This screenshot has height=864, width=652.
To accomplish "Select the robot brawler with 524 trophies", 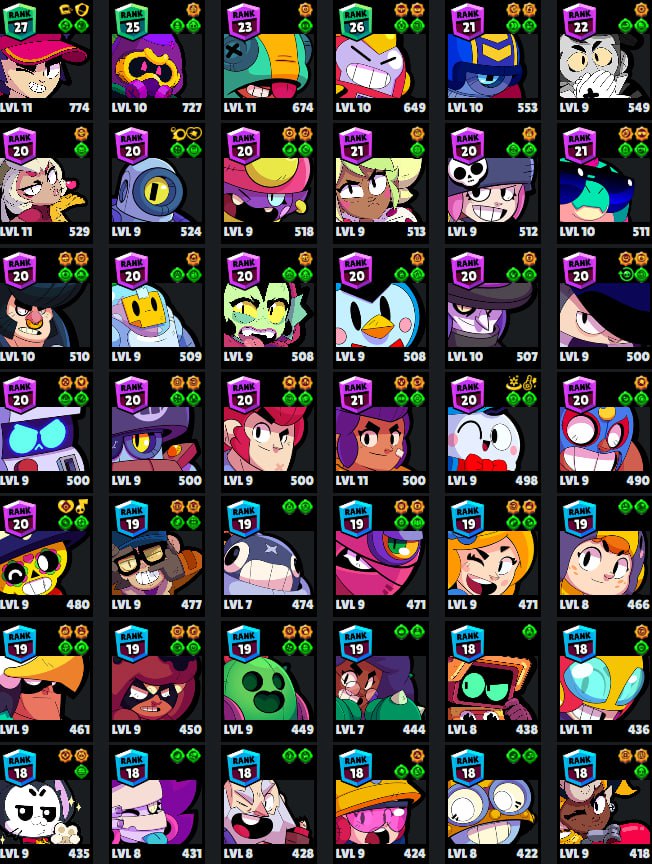I will click(157, 183).
